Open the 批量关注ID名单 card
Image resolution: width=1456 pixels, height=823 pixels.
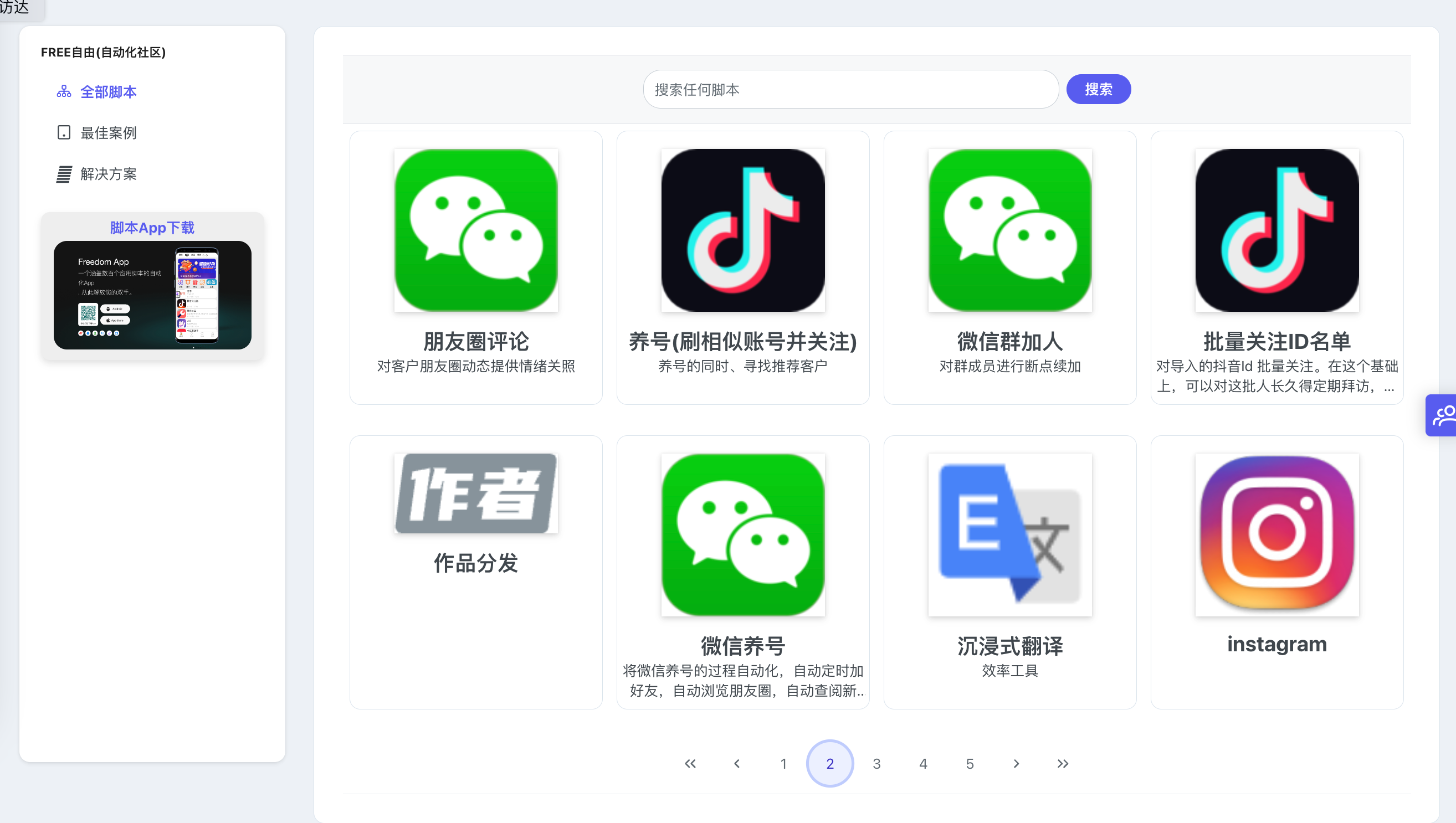pos(1276,268)
